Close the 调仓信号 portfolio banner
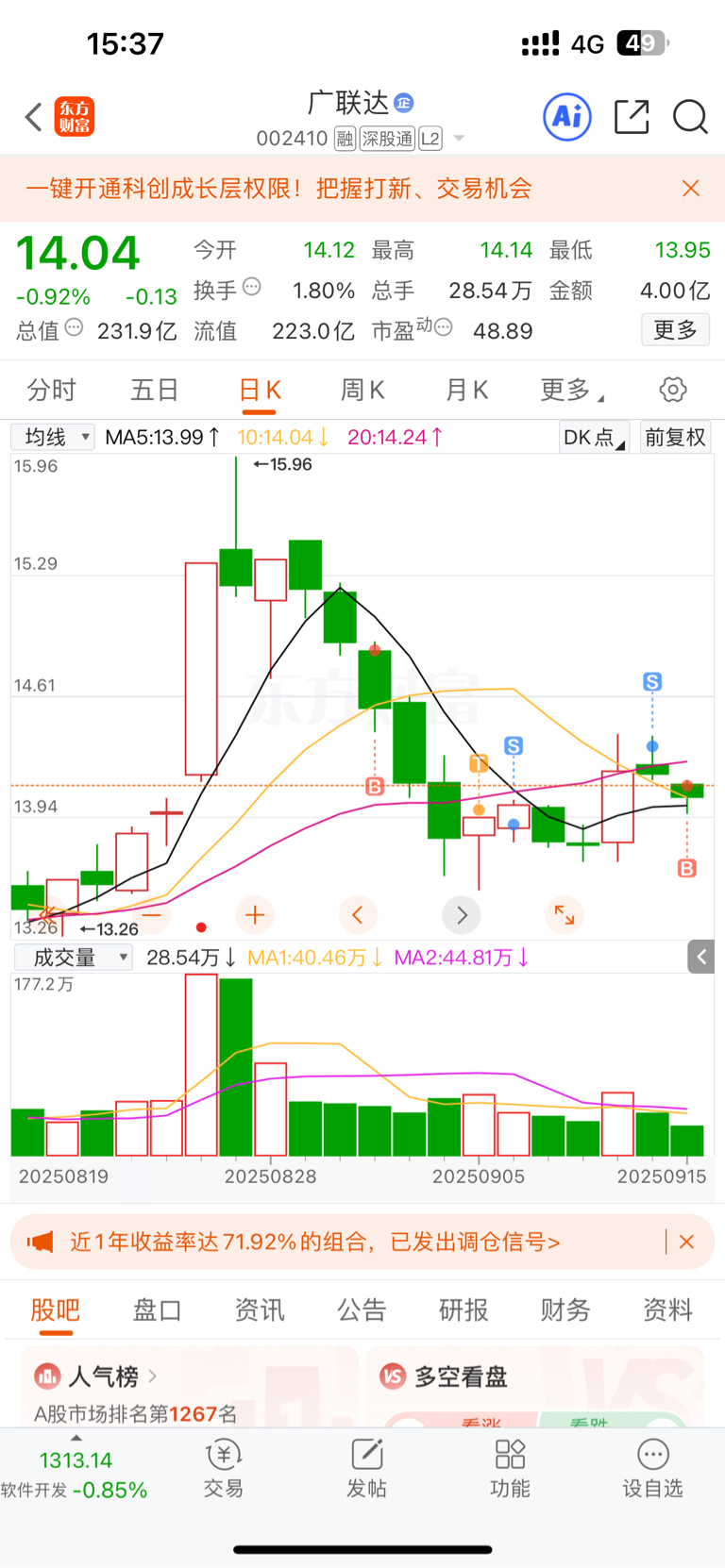 click(x=687, y=1242)
